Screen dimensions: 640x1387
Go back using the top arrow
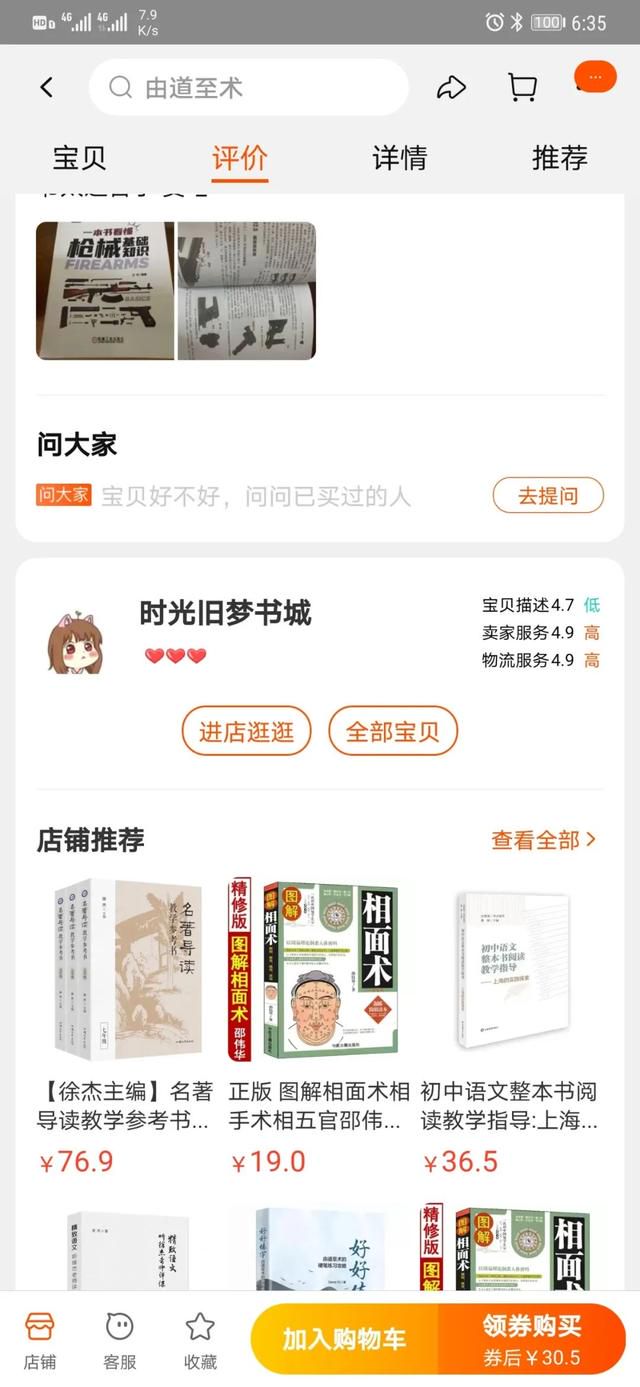click(x=46, y=87)
